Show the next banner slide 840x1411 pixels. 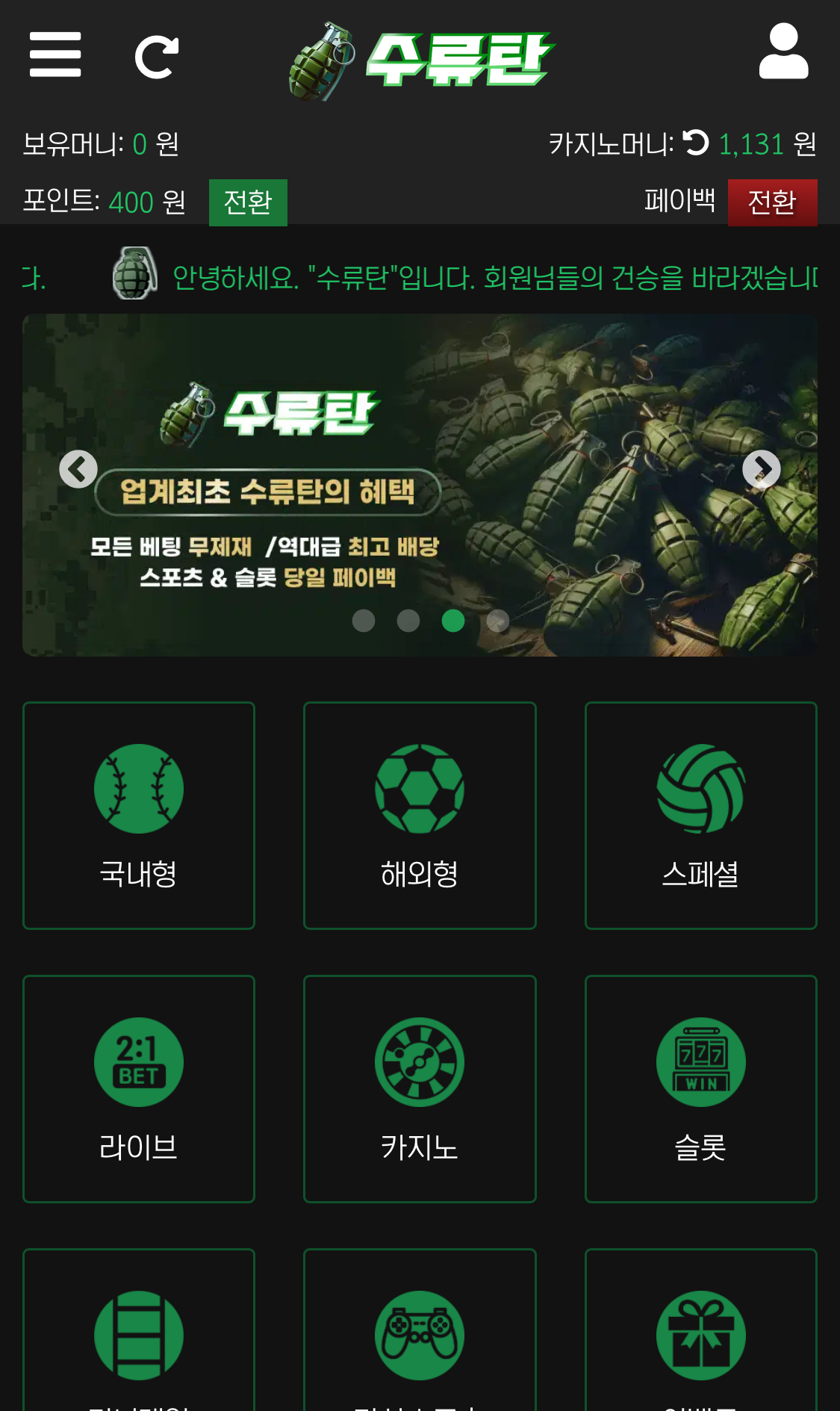coord(761,470)
